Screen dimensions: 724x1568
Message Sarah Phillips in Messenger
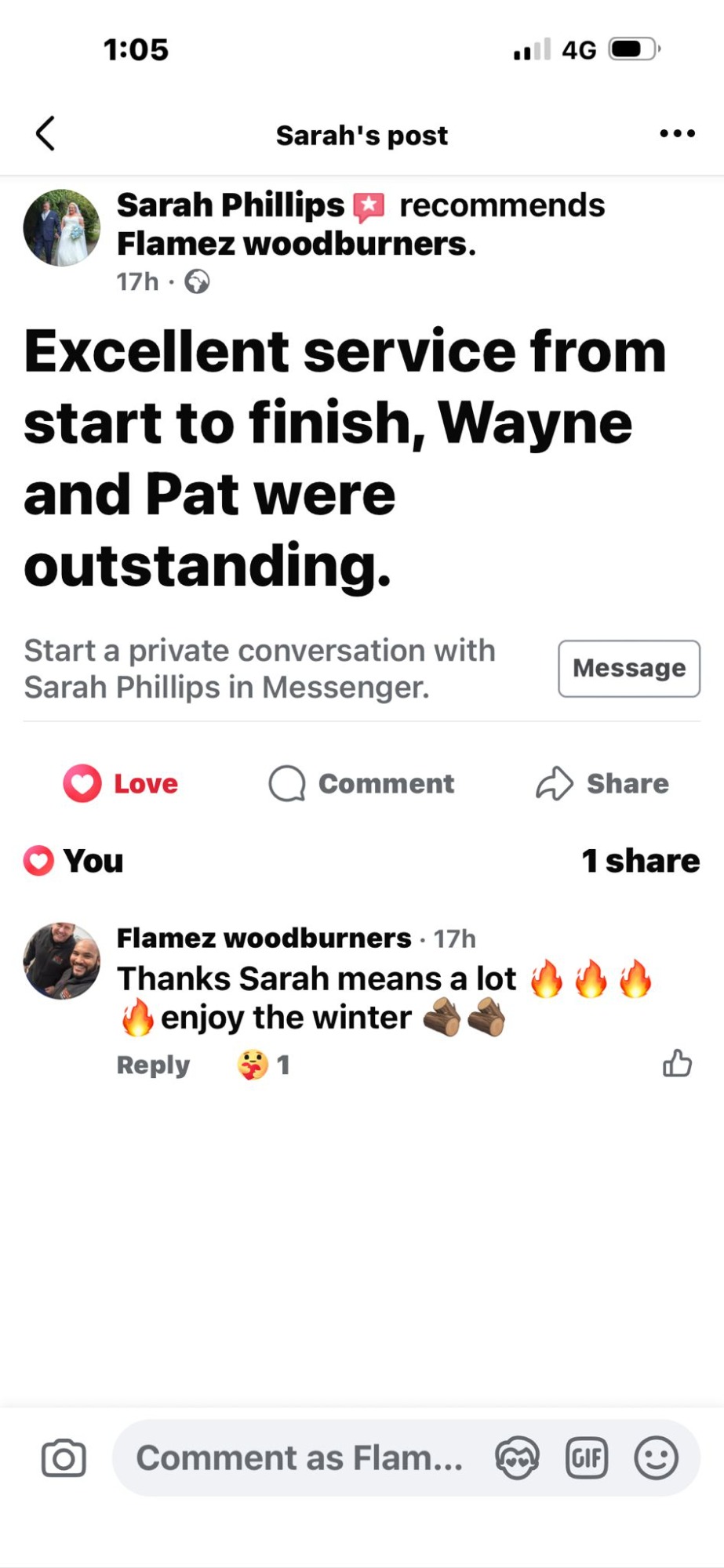point(628,669)
